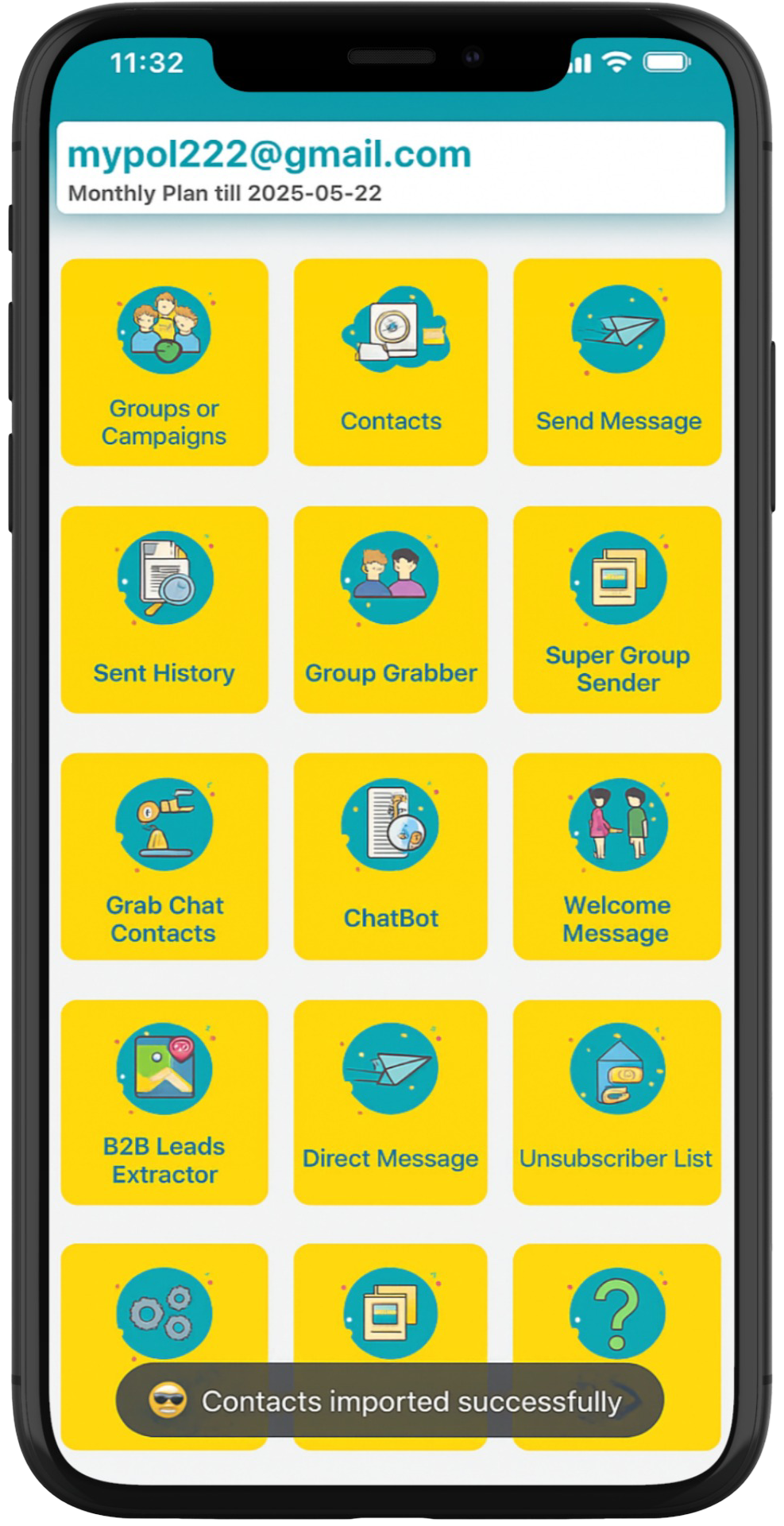Open Super Group Sender
This screenshot has height=1526, width=784.
pyautogui.click(x=618, y=610)
